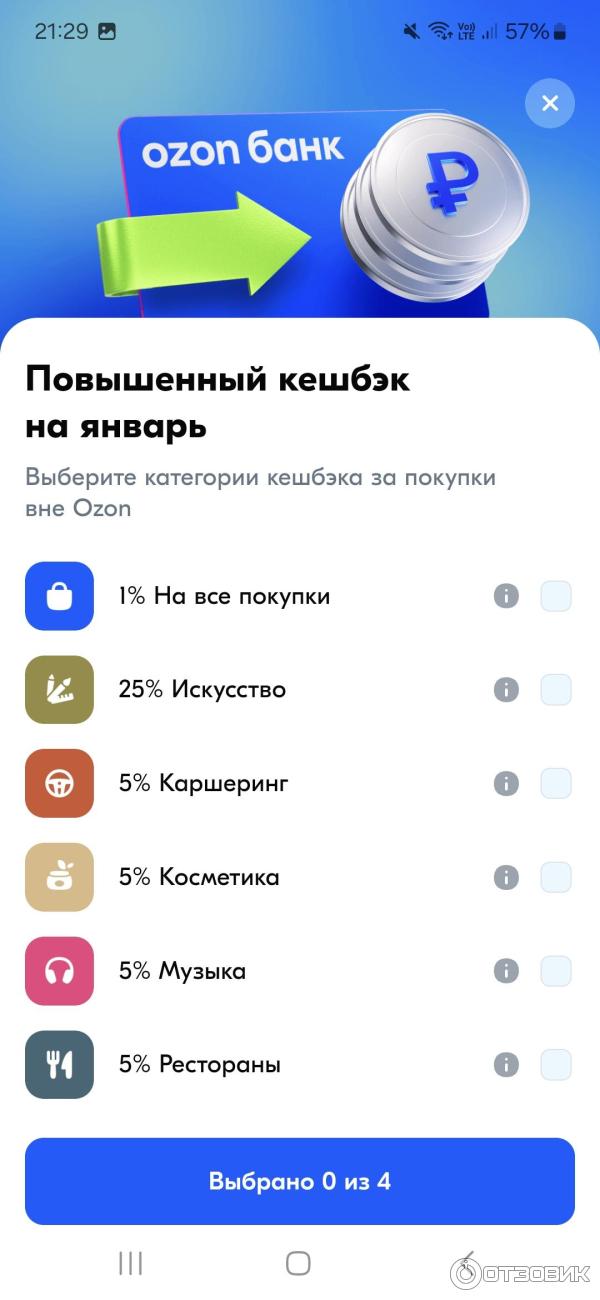Tap the info icon beside 5% Каршеринг

click(x=507, y=784)
